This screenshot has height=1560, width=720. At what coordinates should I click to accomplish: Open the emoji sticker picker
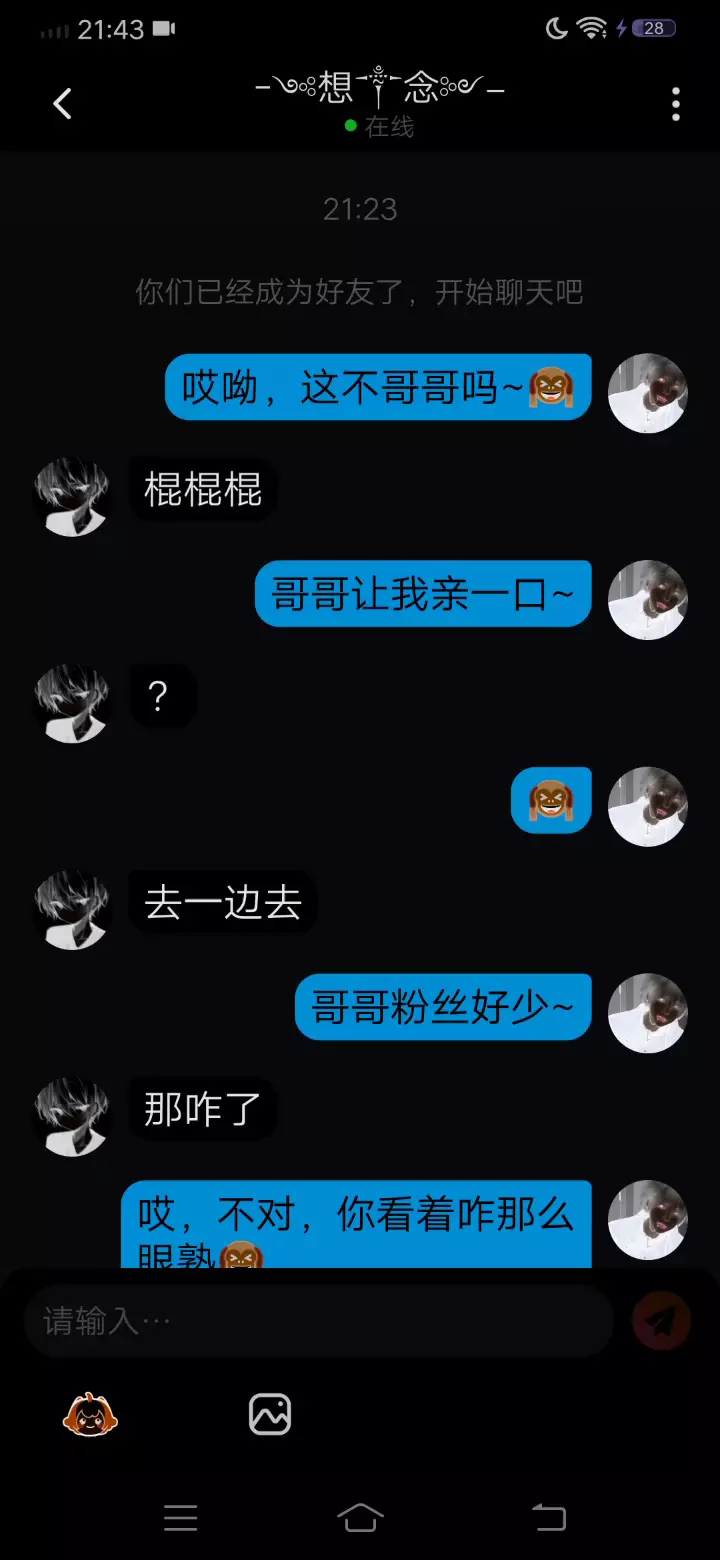pos(90,1414)
